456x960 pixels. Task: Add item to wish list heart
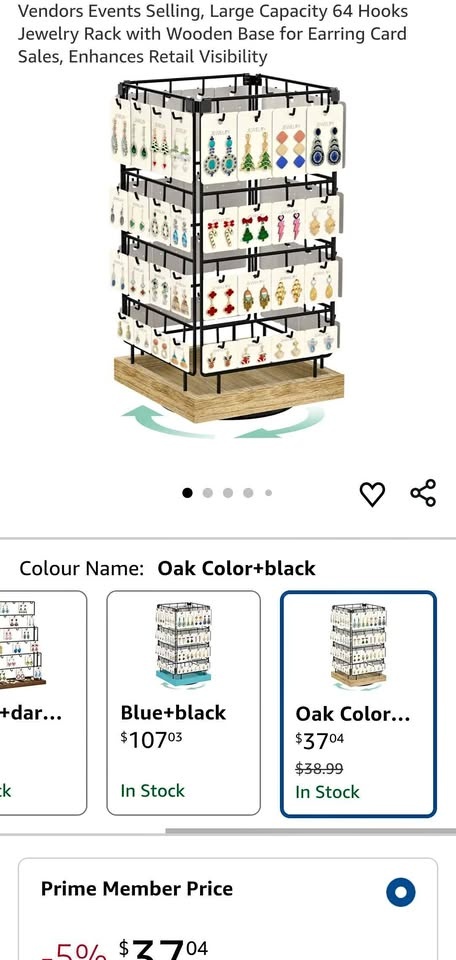[372, 493]
